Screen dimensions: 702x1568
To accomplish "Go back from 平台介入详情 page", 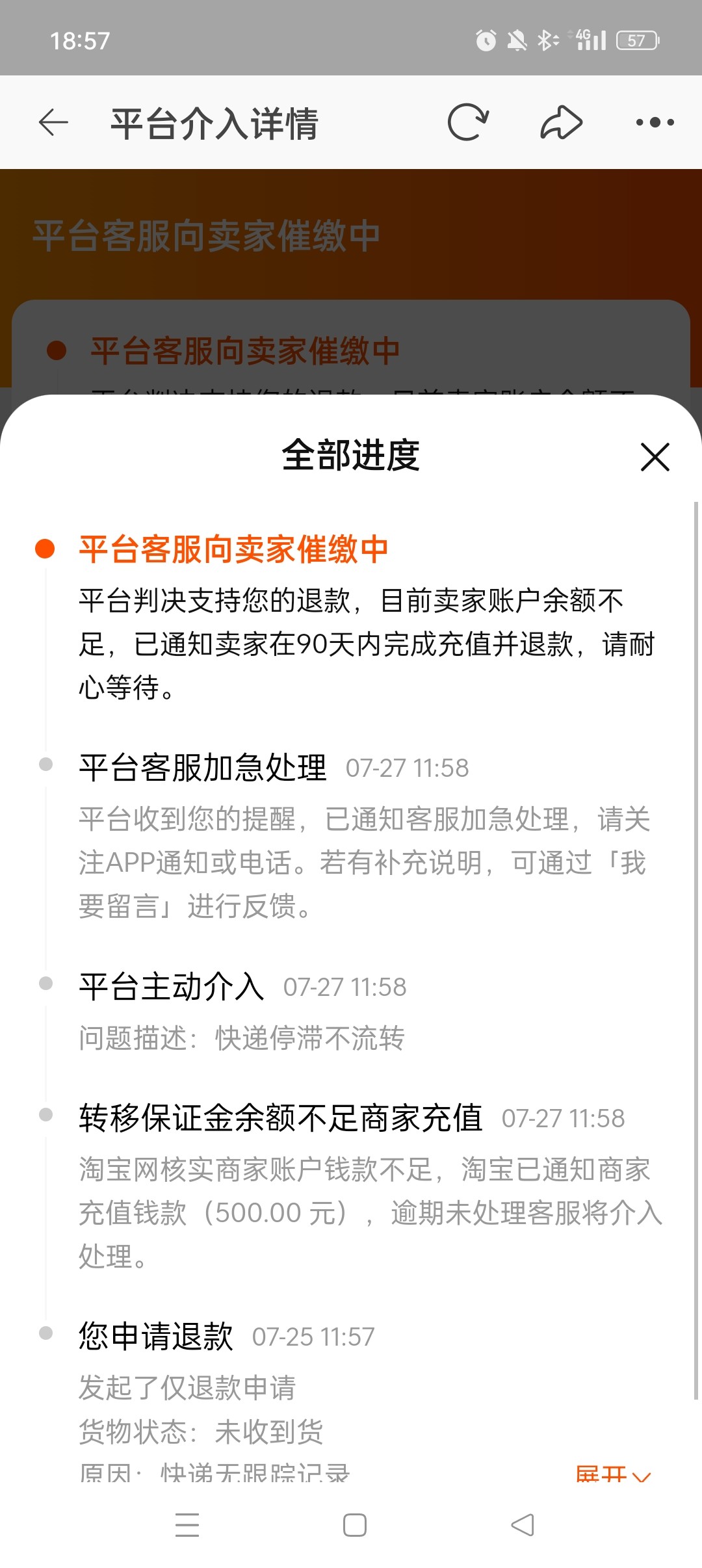I will click(53, 123).
